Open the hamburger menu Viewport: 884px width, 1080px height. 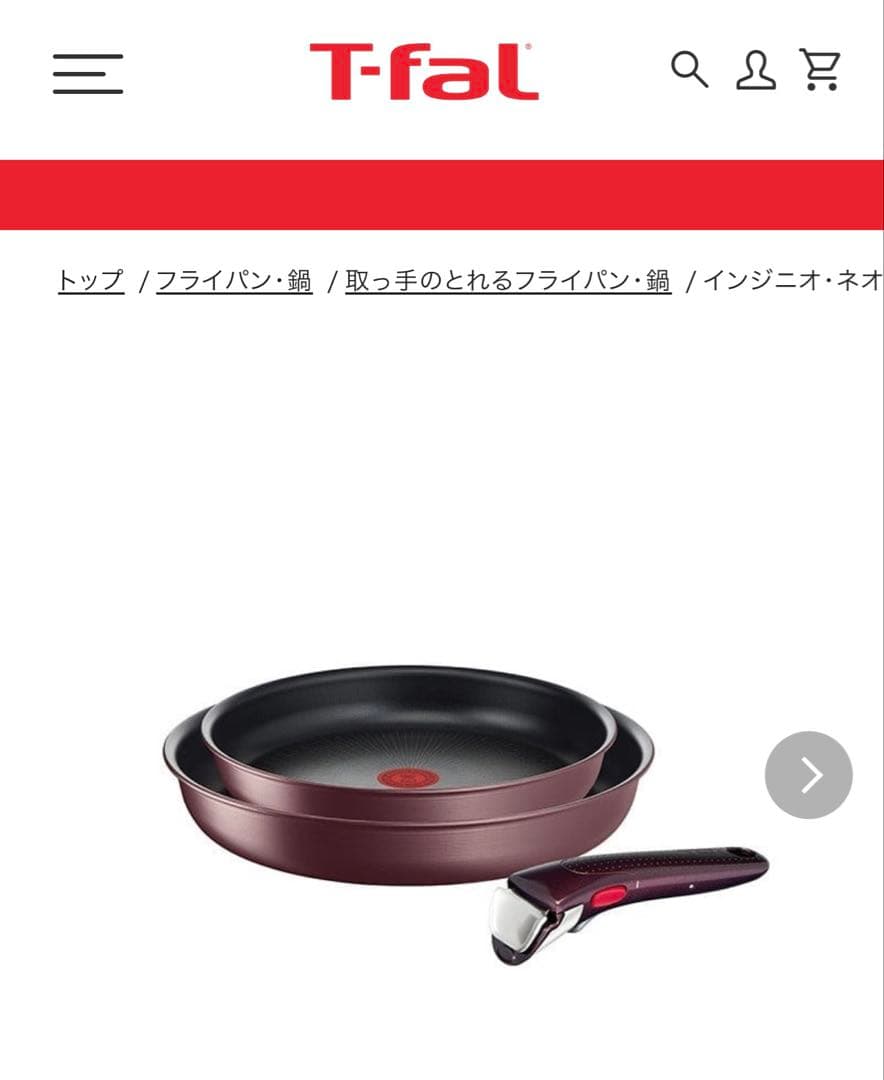(x=88, y=73)
